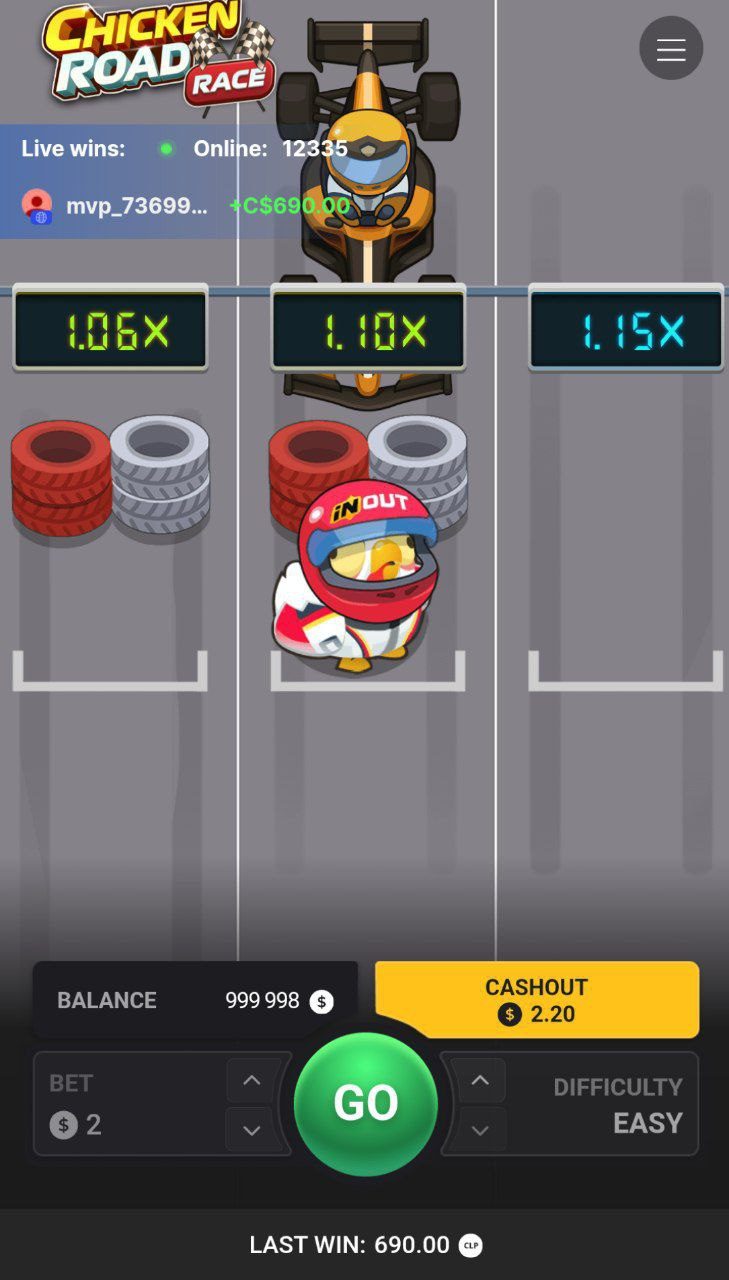Open the hamburger menu
Image resolution: width=729 pixels, height=1280 pixels.
coord(671,48)
